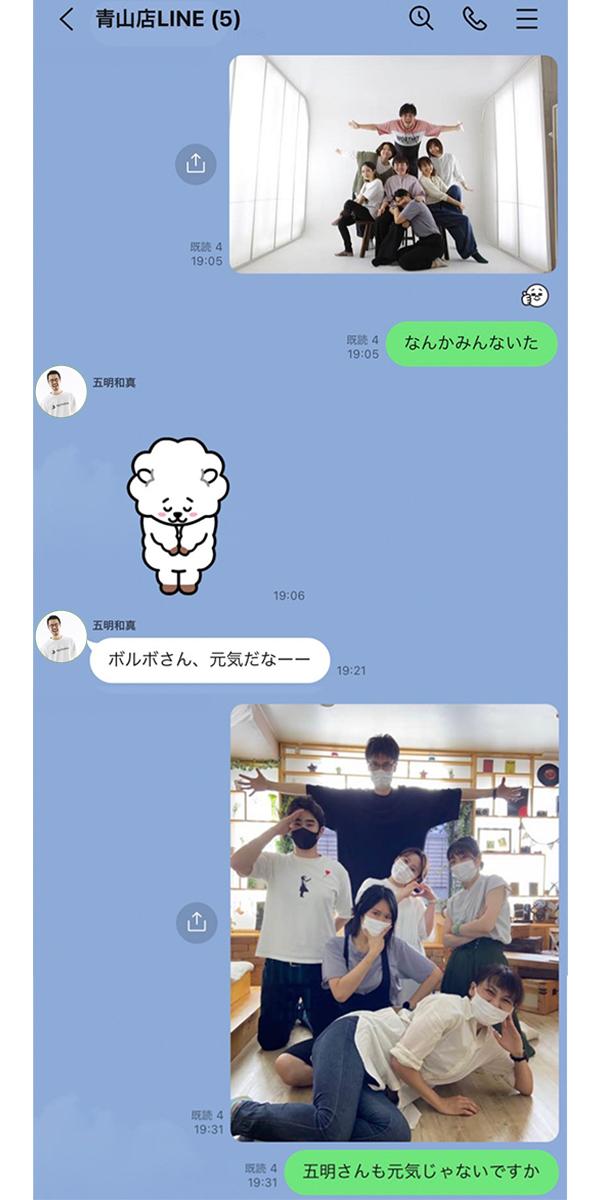Tap the reaction emoji under the first photo

click(536, 296)
